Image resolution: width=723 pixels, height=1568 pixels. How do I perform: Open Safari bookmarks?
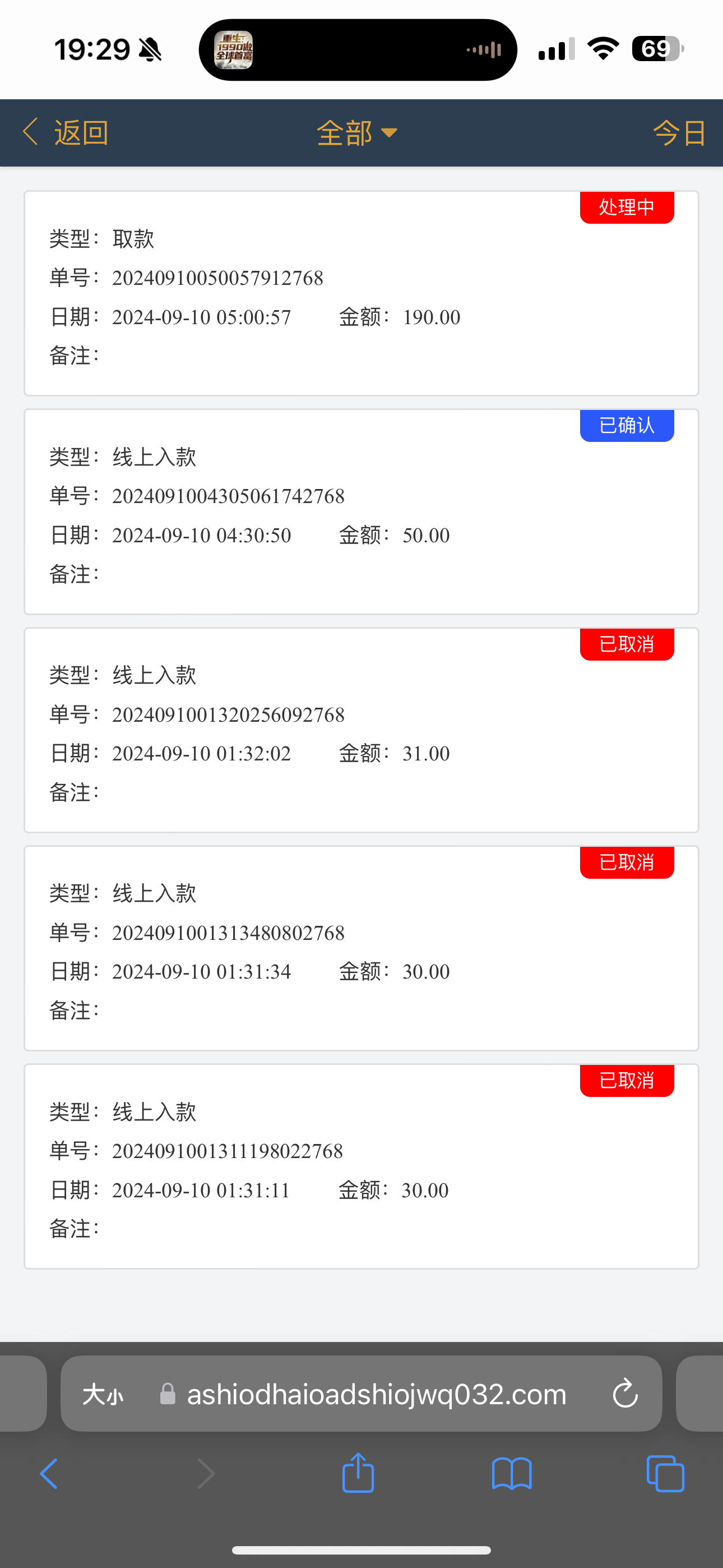click(511, 1474)
